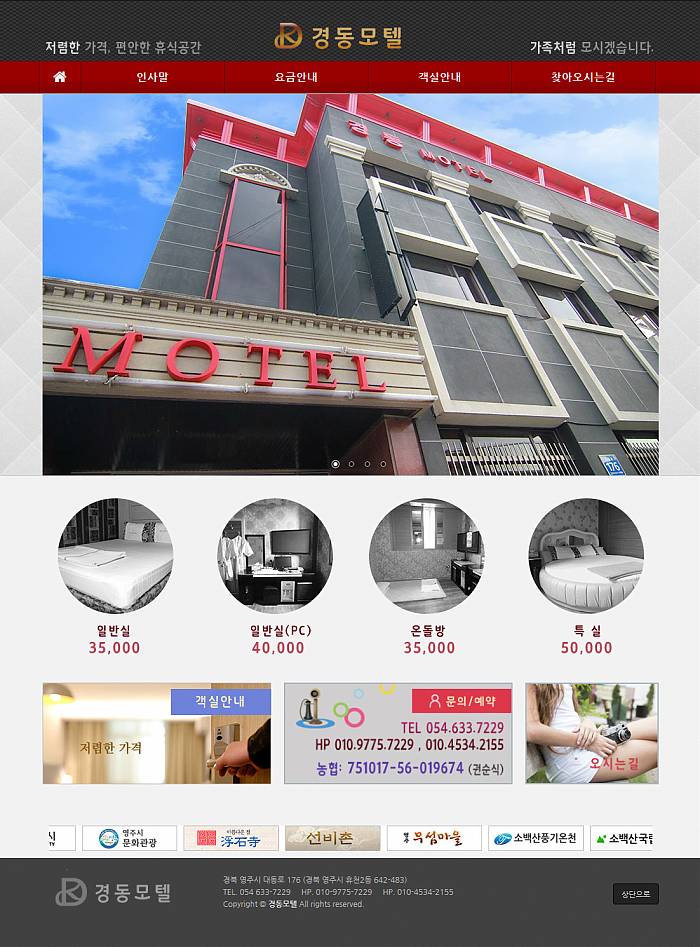
Task: Select the second slide indicator dot
Action: coord(351,464)
